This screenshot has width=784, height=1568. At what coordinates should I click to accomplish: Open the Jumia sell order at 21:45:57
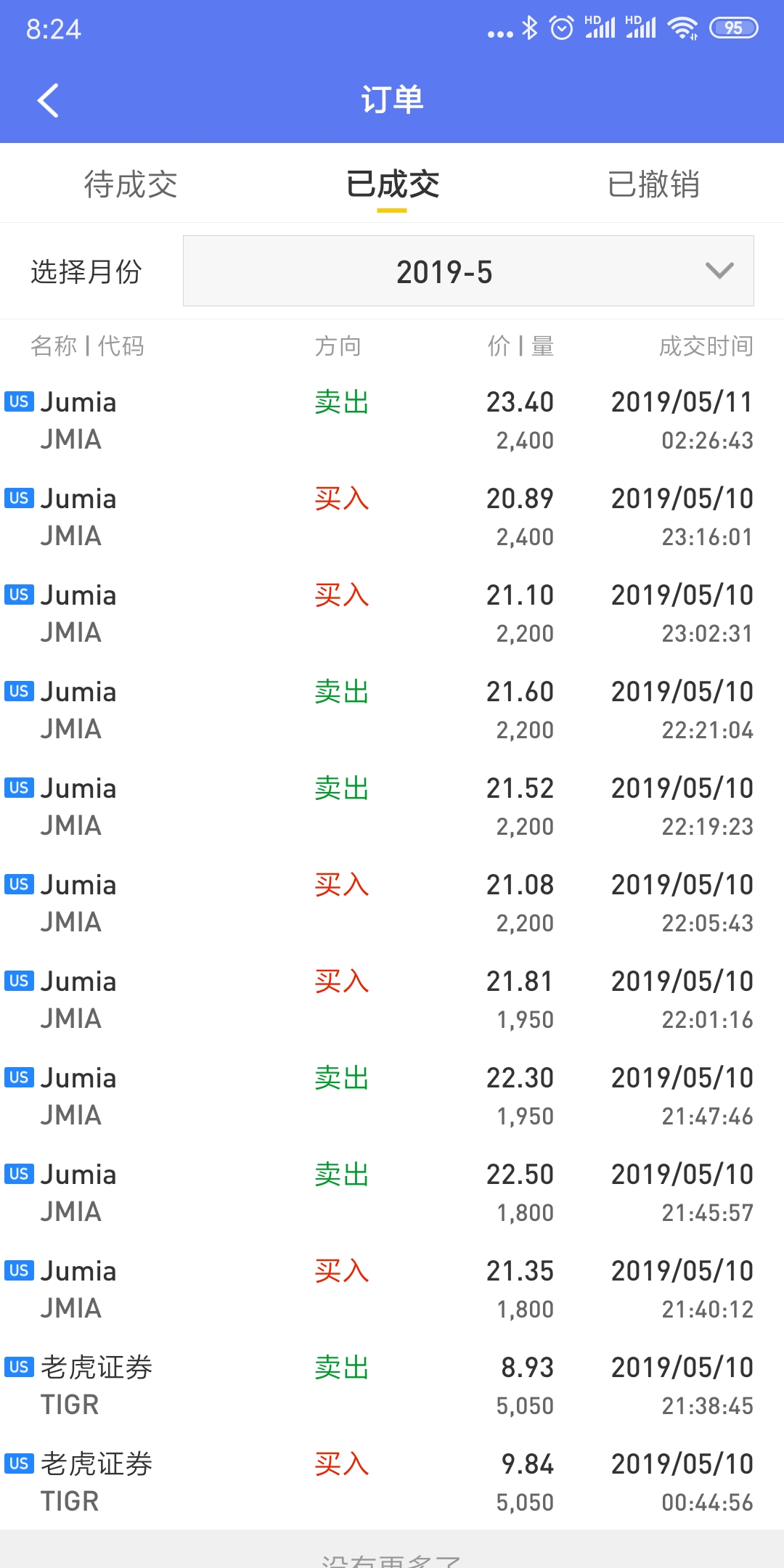[x=392, y=1193]
